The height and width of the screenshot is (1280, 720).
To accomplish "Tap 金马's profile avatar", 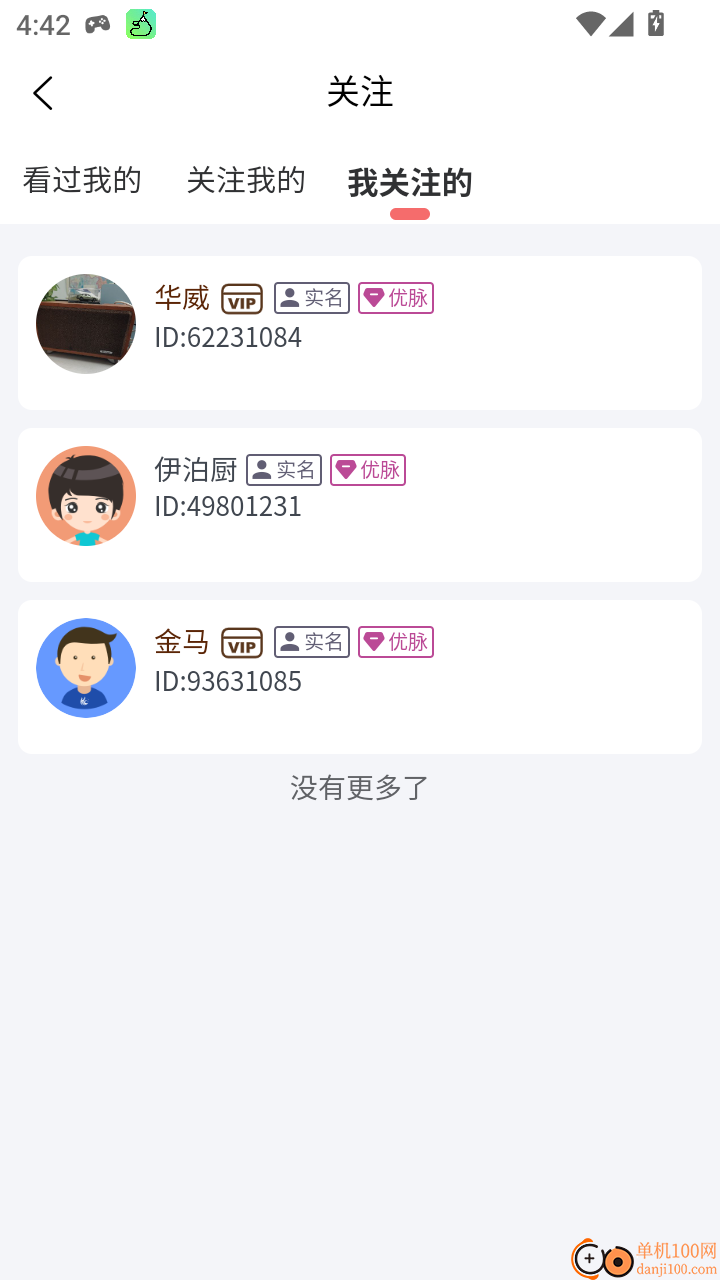I will tap(86, 667).
